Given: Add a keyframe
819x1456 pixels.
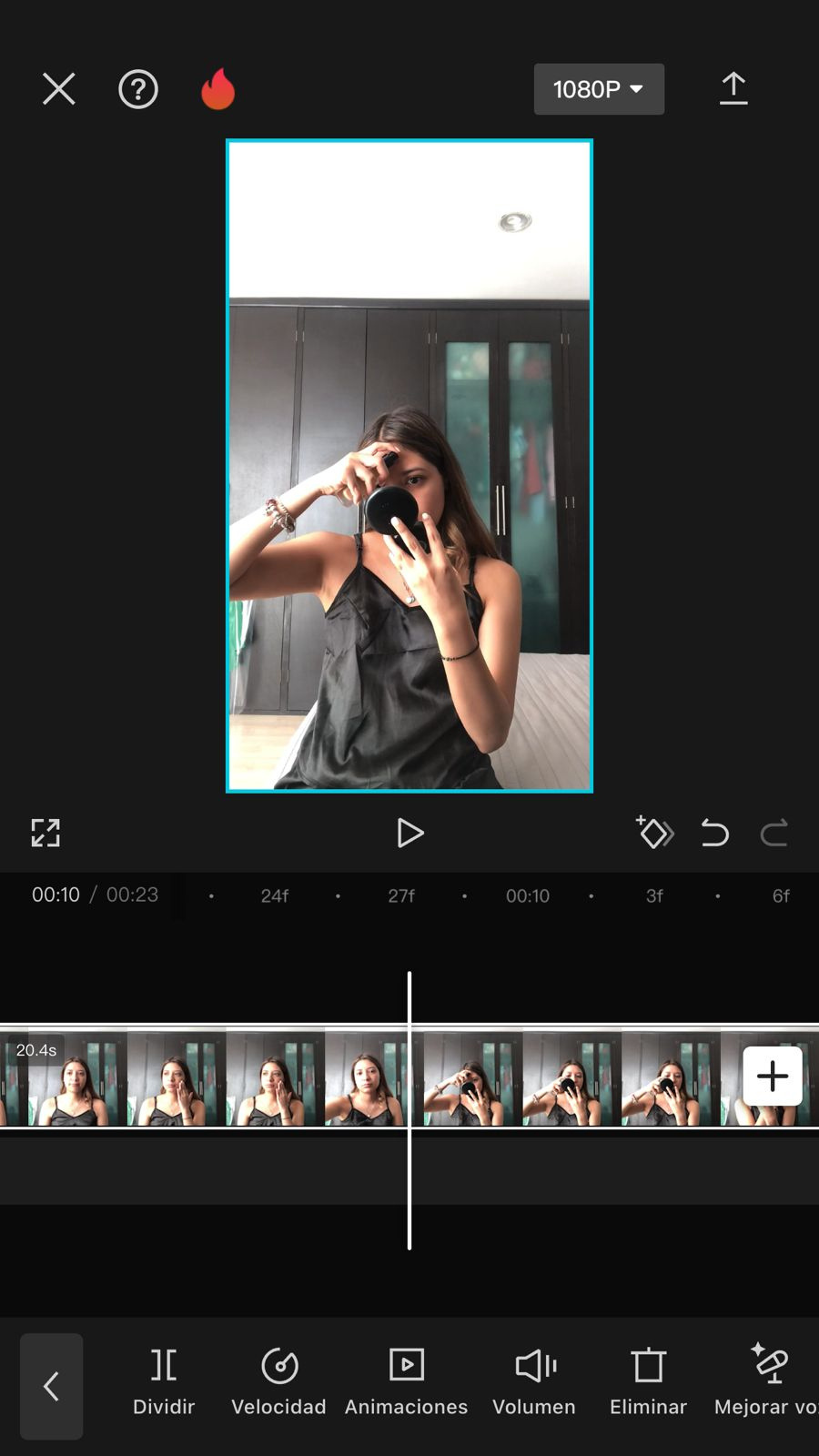Looking at the screenshot, I should coord(653,833).
